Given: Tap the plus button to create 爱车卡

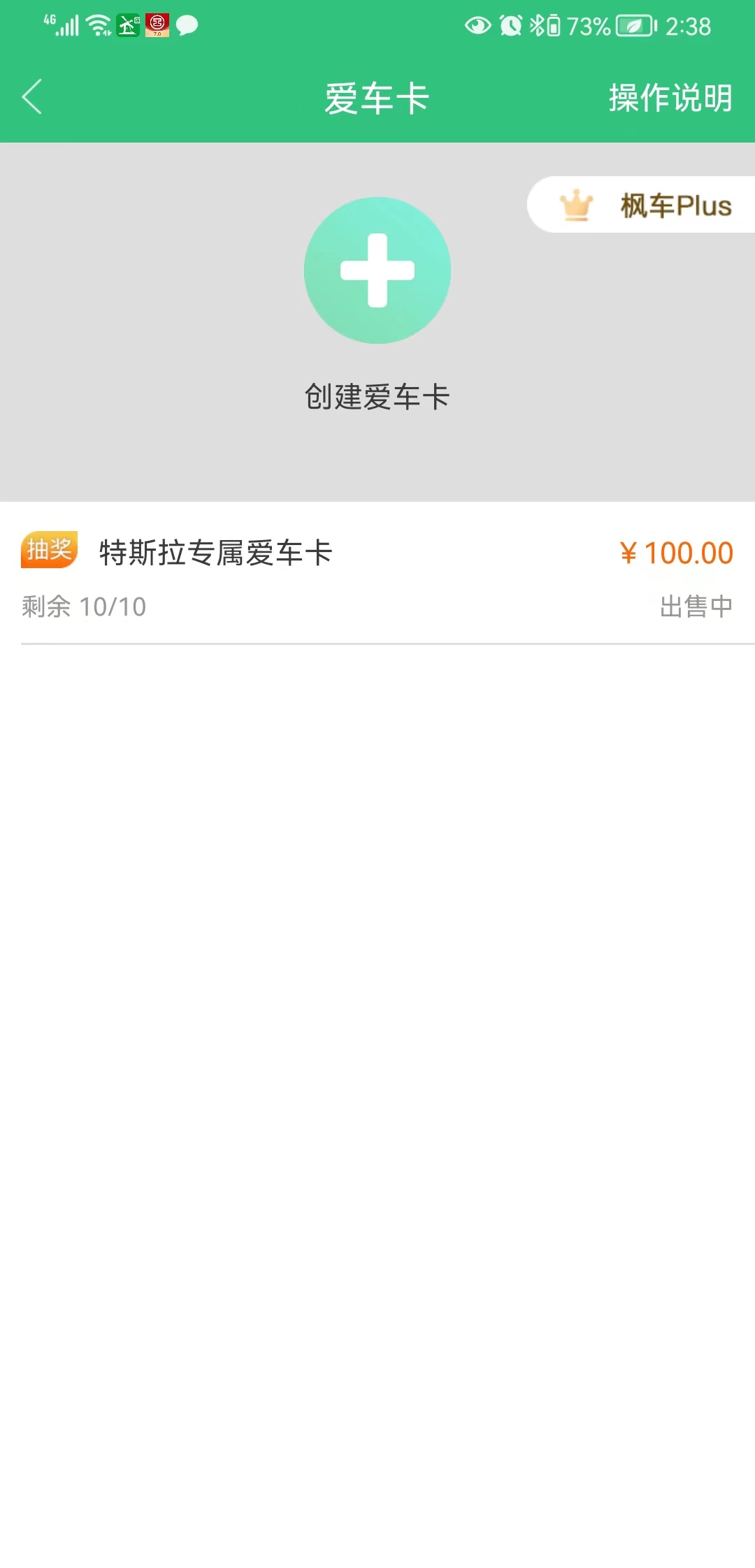Looking at the screenshot, I should pos(377,270).
